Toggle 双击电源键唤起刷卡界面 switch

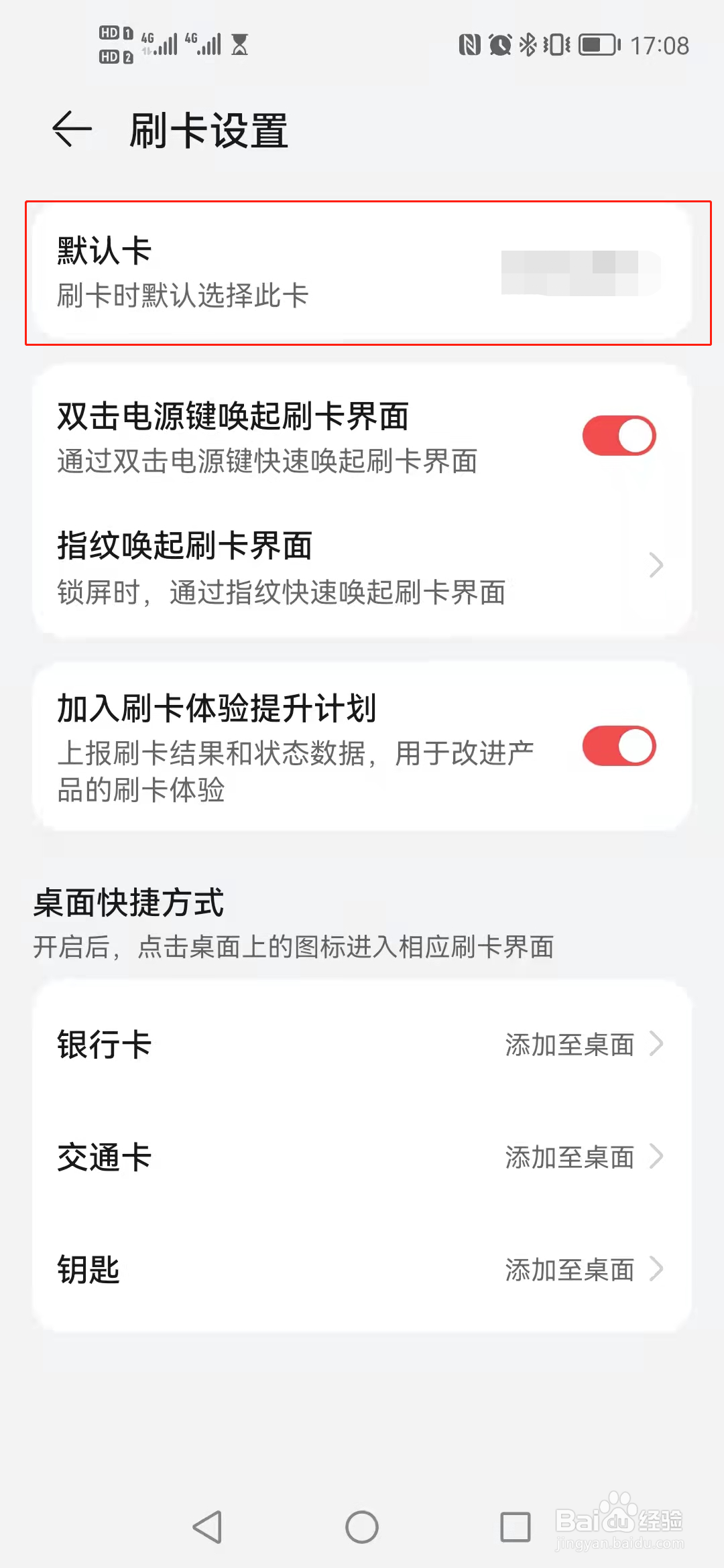618,436
